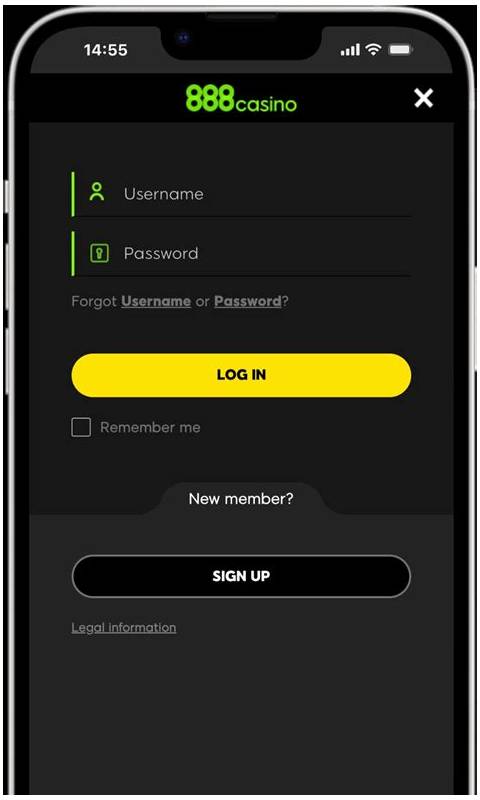Image resolution: width=480 pixels, height=800 pixels.
Task: Open the forgot Password link
Action: 247,301
